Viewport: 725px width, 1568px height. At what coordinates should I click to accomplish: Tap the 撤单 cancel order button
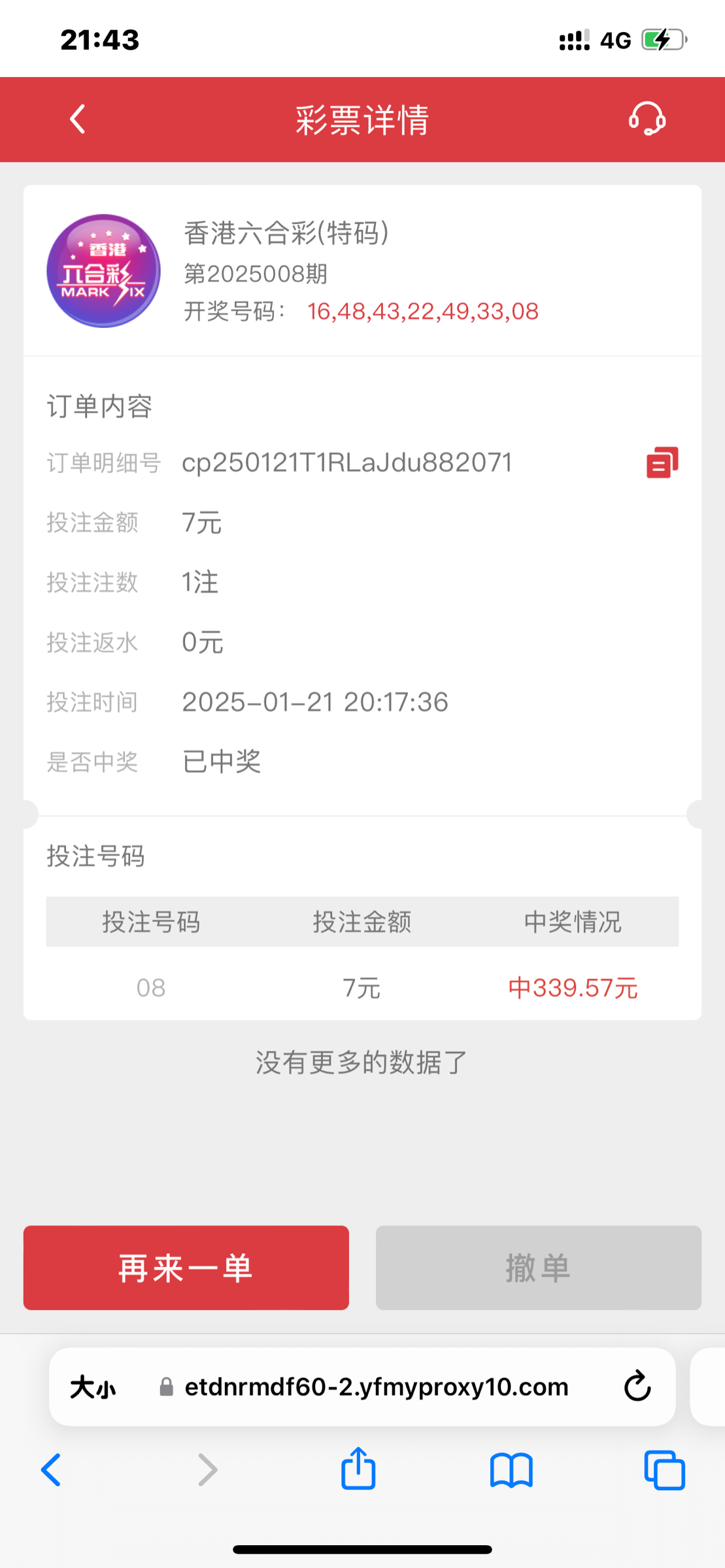pyautogui.click(x=539, y=1267)
